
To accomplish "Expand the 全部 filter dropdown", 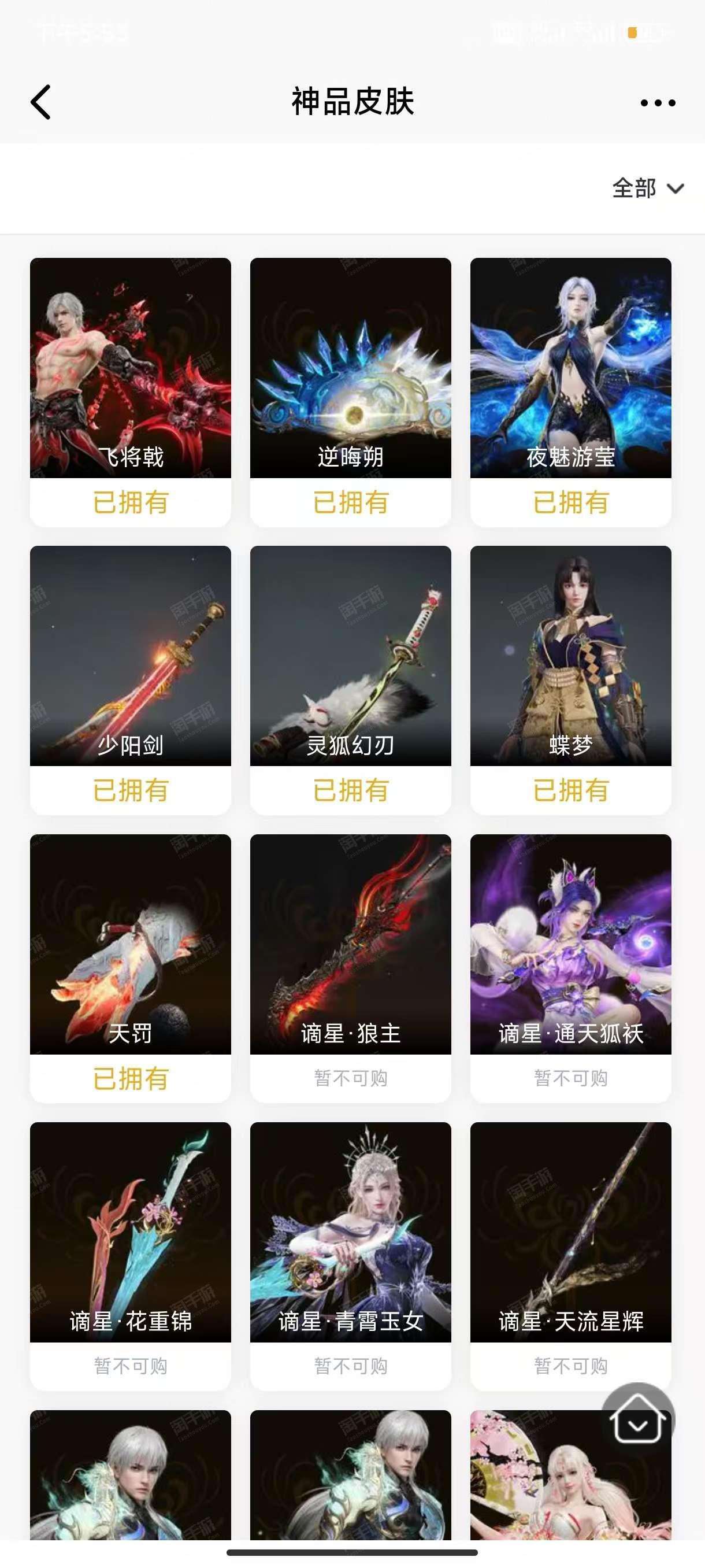I will point(648,188).
